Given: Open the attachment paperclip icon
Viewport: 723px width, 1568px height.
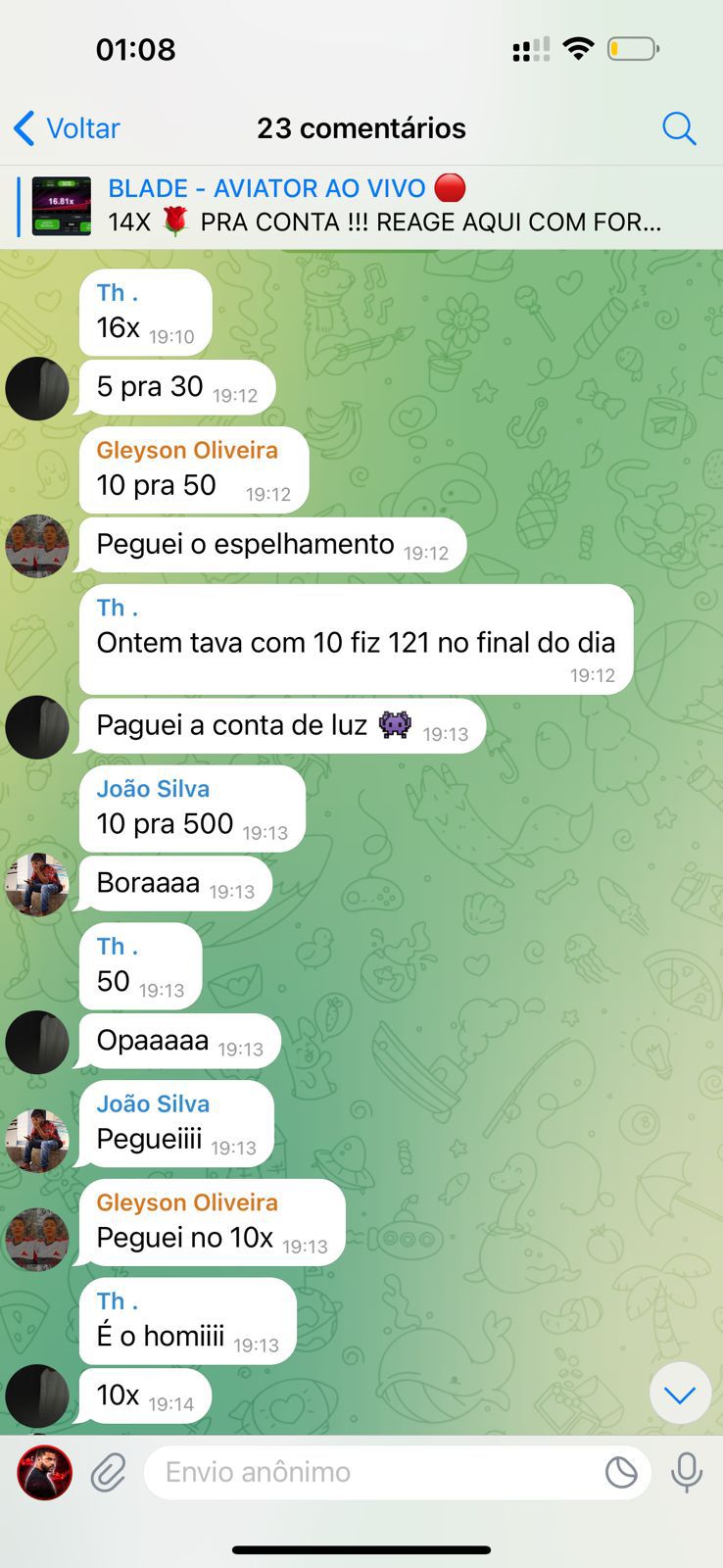Looking at the screenshot, I should [x=111, y=1472].
